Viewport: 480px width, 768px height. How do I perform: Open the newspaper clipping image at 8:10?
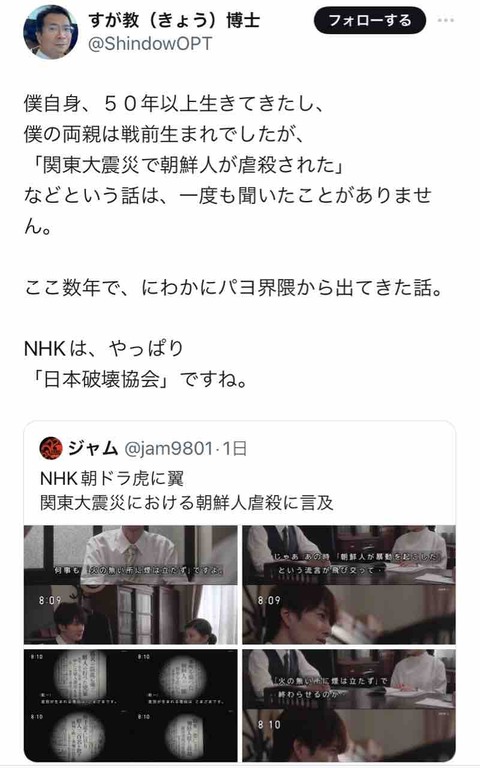[131, 705]
